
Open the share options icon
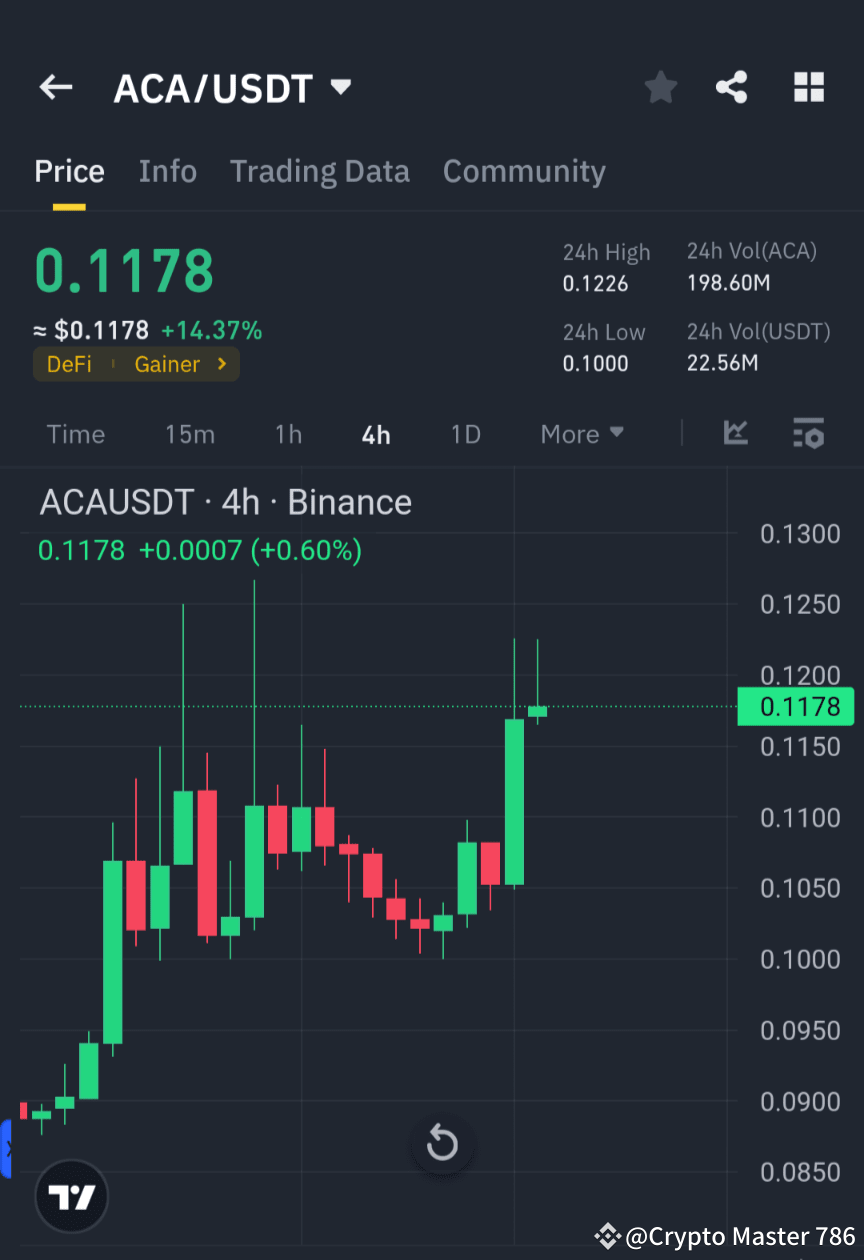(x=732, y=87)
